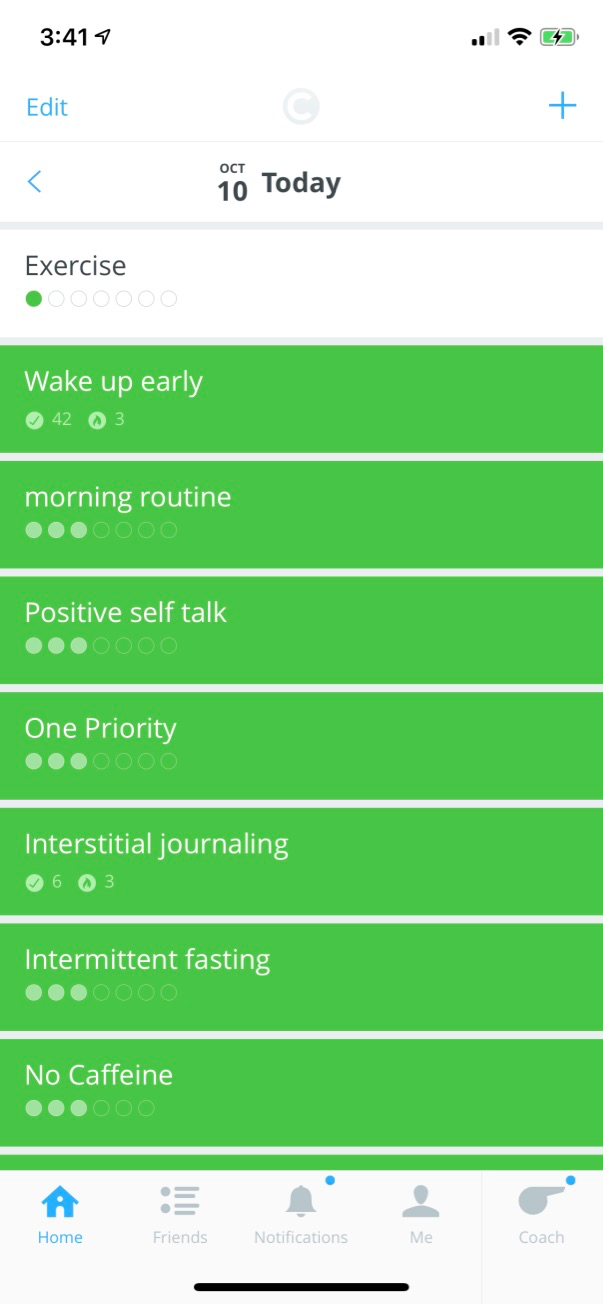Select the Intermittent fasting habit
The width and height of the screenshot is (603, 1304).
point(300,975)
